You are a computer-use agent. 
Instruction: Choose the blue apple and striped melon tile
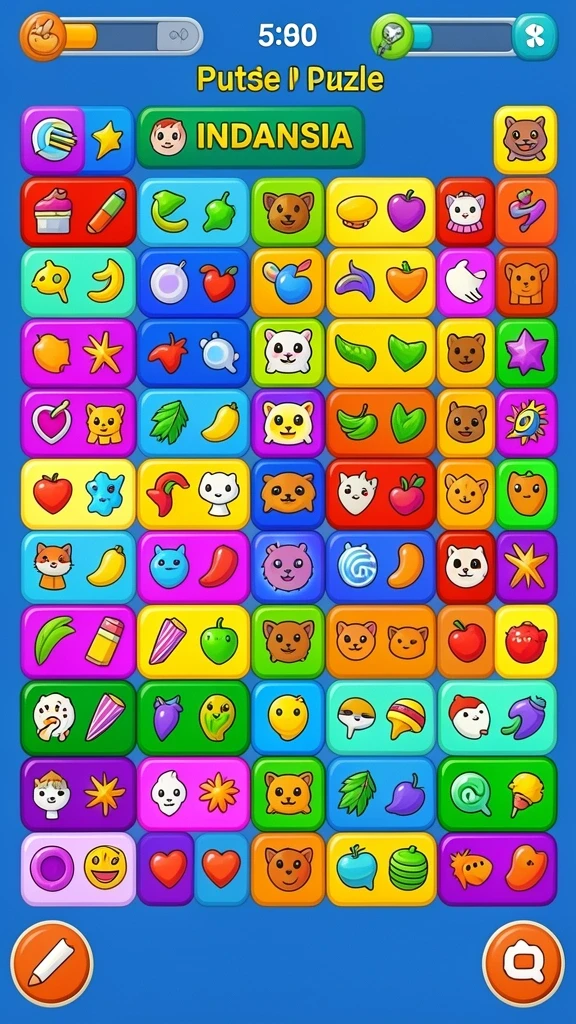[381, 869]
